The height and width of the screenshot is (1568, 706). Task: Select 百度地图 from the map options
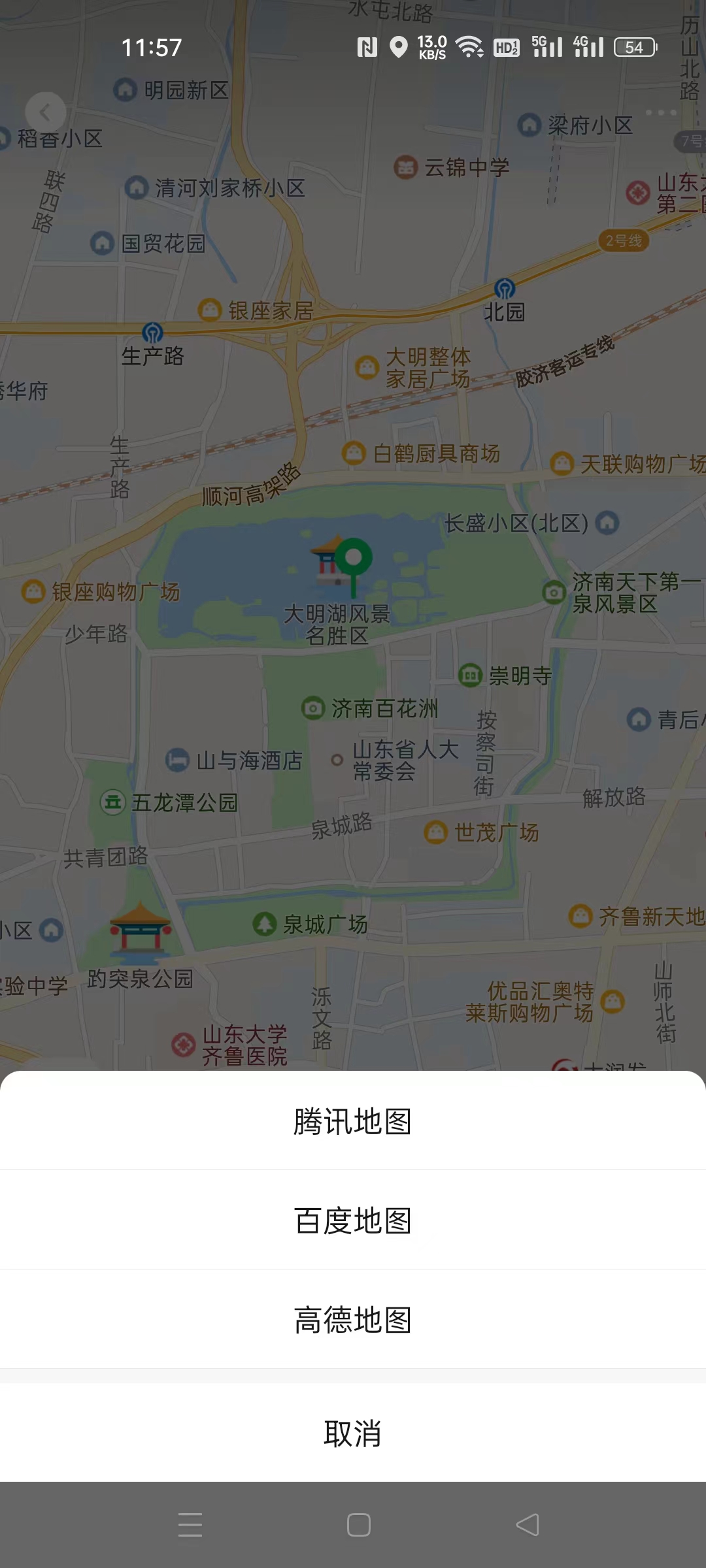tap(352, 1220)
